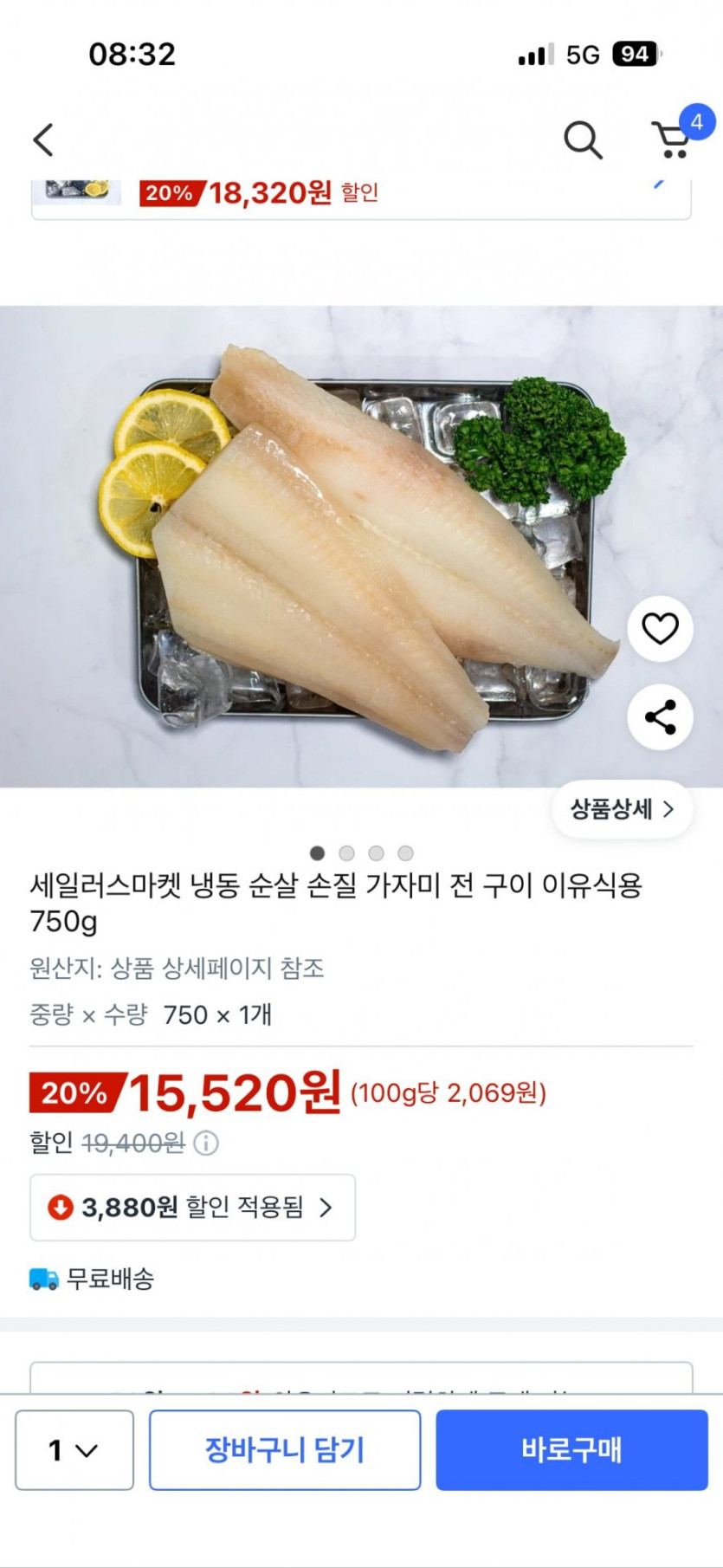The height and width of the screenshot is (1568, 723).
Task: Tap the info icon next to 19,400원
Action: click(x=205, y=1144)
